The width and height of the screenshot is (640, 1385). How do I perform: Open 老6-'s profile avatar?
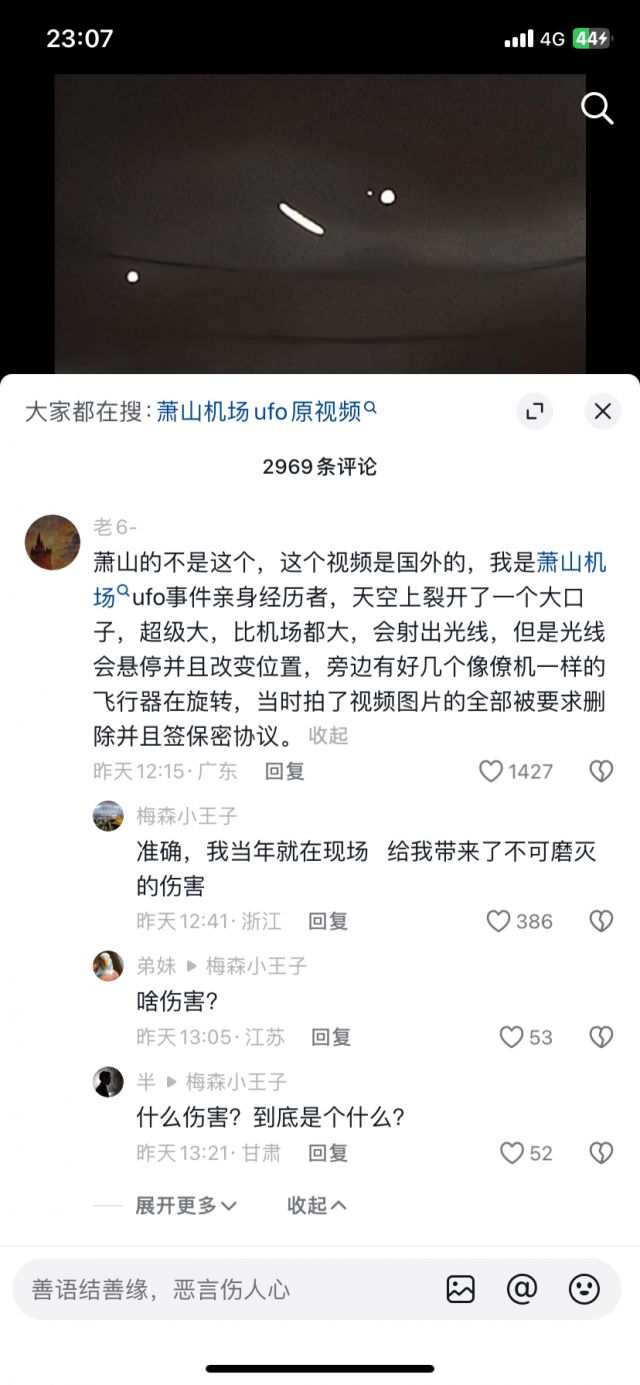point(52,543)
